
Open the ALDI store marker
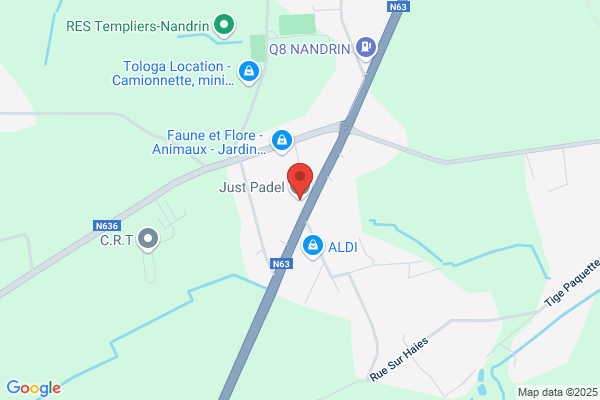coord(313,246)
